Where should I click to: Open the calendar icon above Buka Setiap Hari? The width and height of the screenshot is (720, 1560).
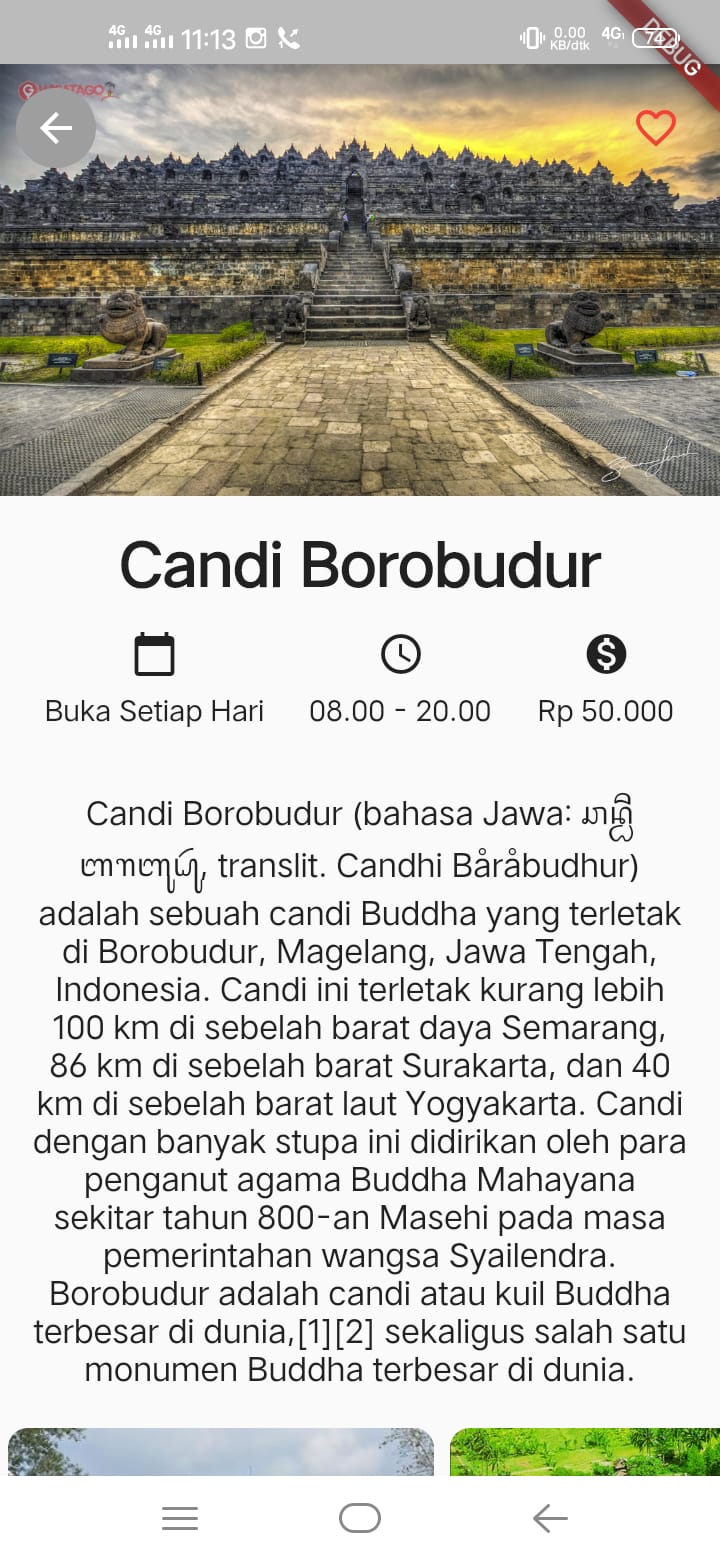[155, 653]
